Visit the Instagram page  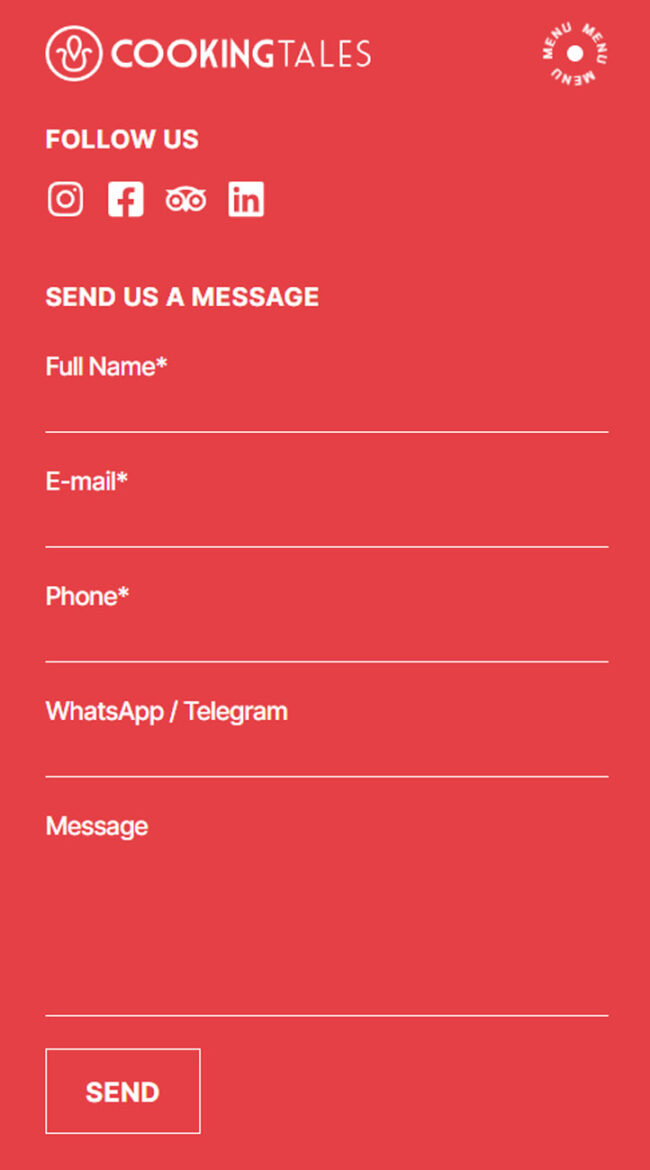(66, 199)
